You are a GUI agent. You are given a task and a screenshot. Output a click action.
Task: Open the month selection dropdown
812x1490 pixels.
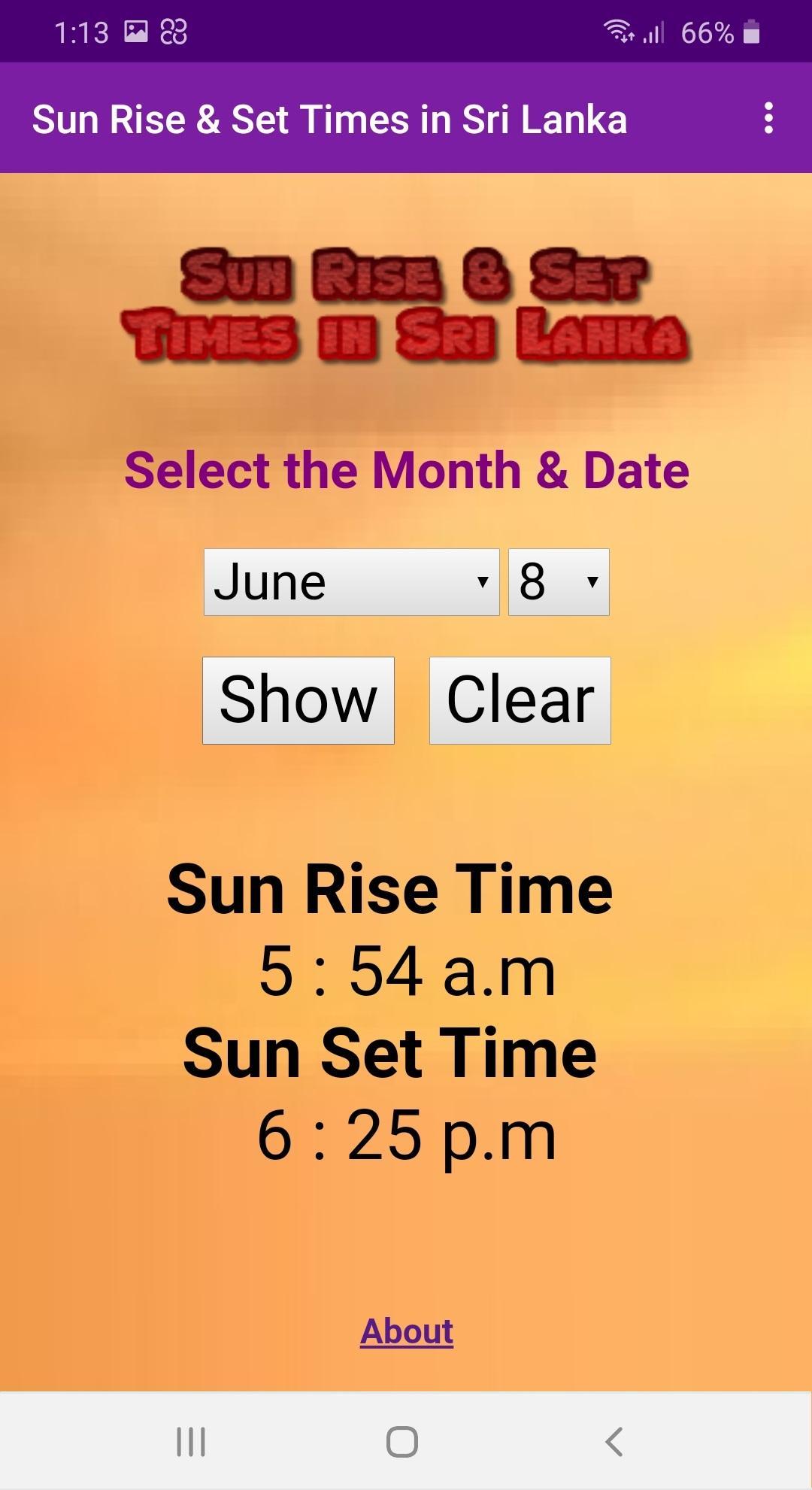[350, 581]
